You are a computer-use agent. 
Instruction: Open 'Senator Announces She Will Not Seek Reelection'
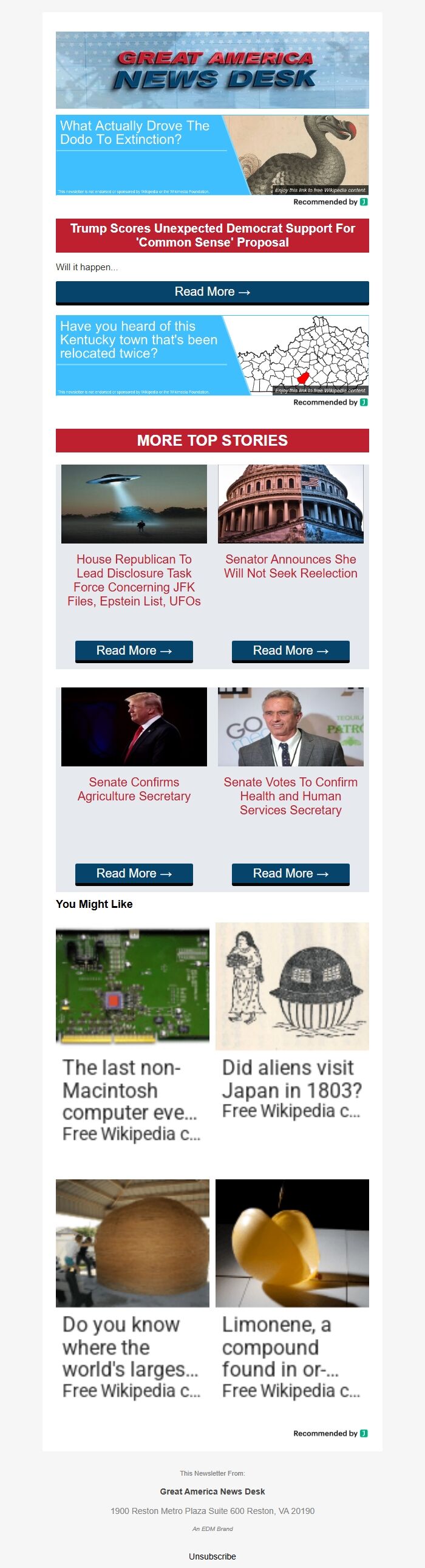pos(290,566)
